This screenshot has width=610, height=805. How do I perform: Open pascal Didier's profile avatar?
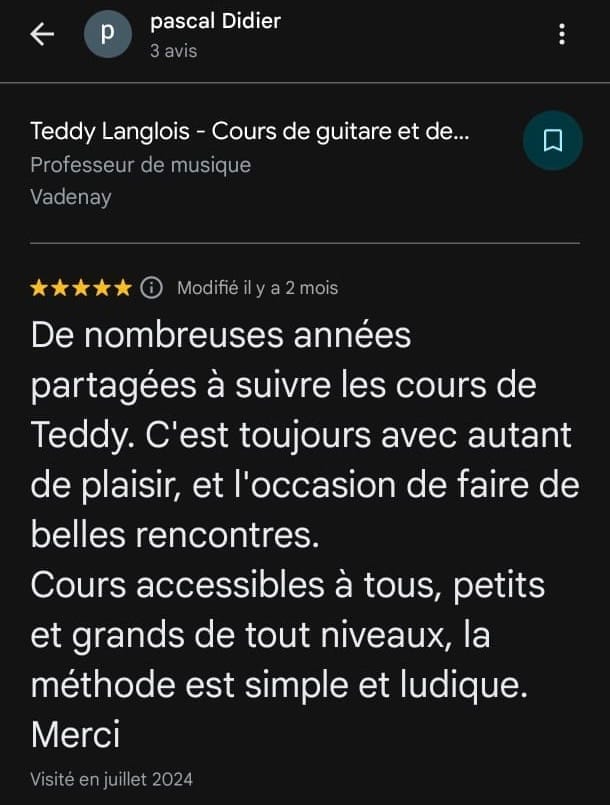(108, 35)
